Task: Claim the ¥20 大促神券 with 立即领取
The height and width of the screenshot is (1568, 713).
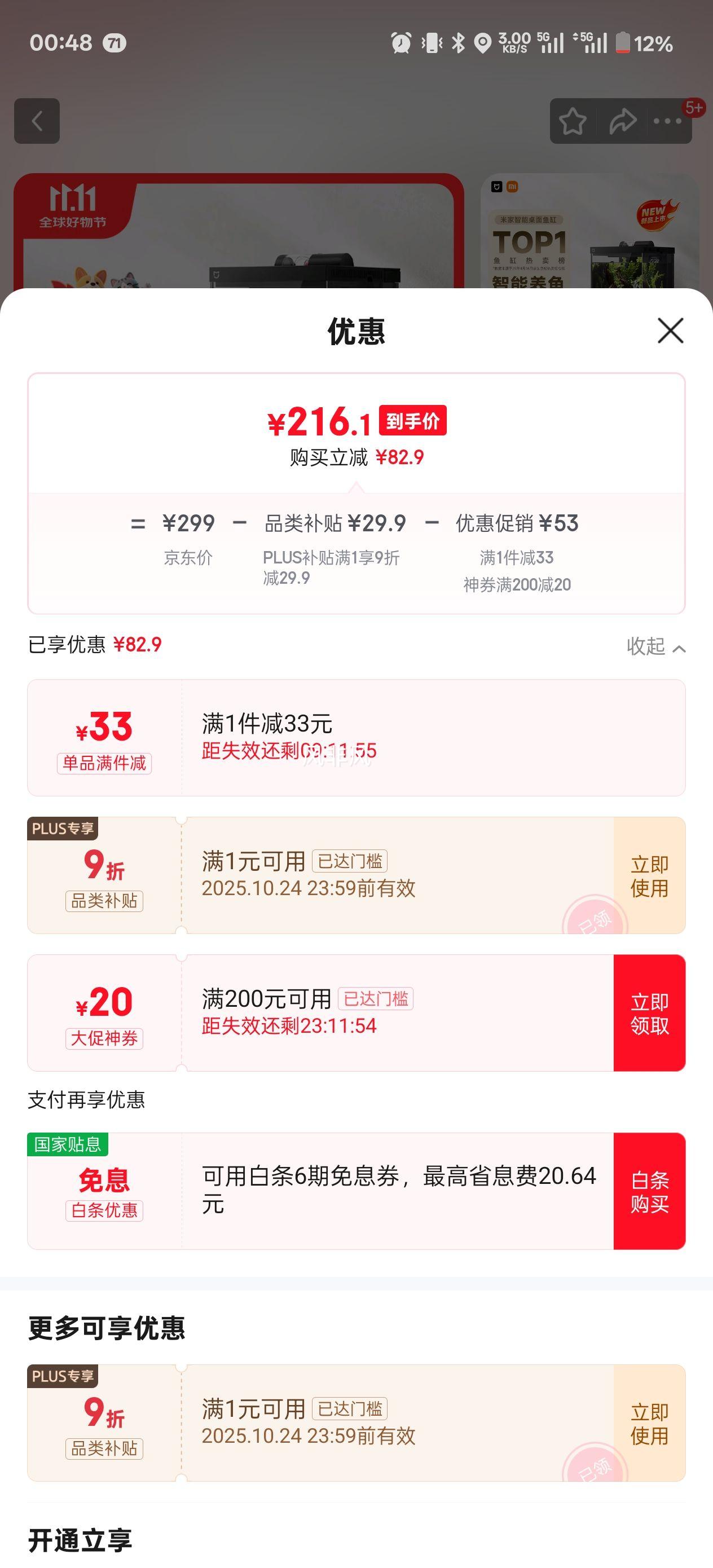Action: (649, 1013)
